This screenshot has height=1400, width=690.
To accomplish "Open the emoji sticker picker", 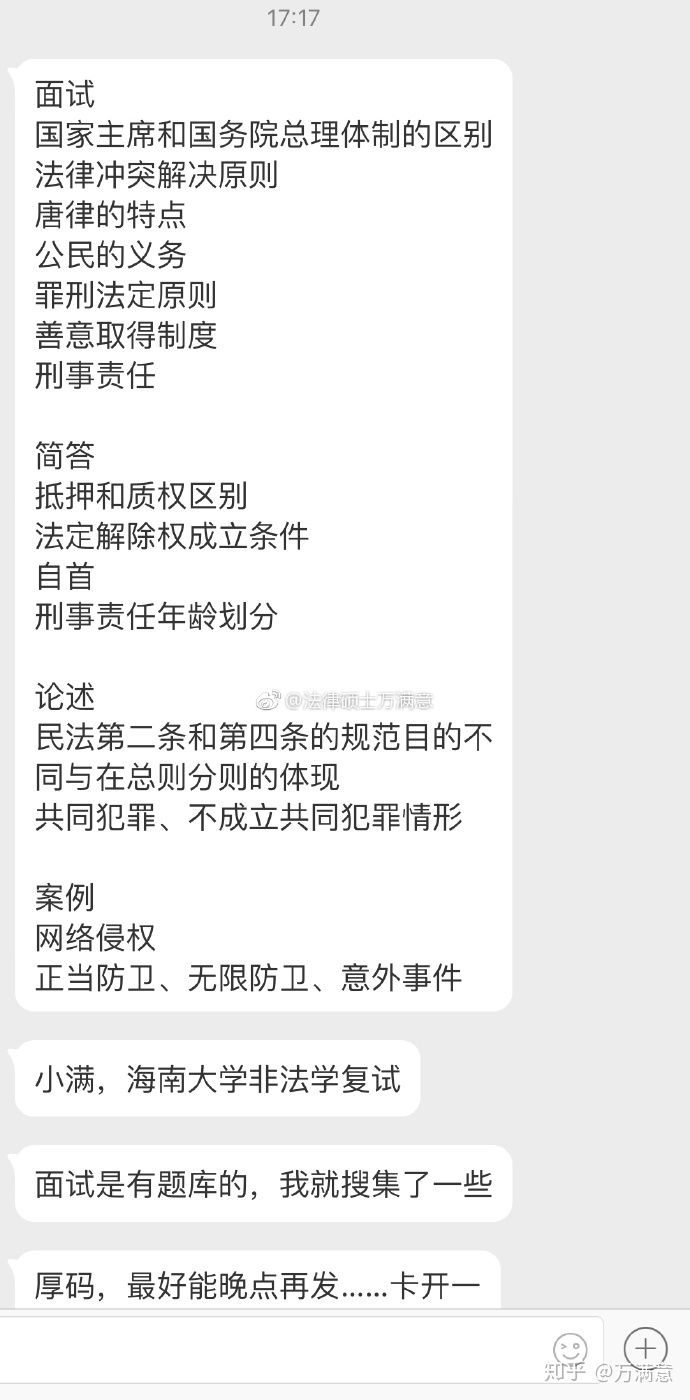I will [570, 1349].
